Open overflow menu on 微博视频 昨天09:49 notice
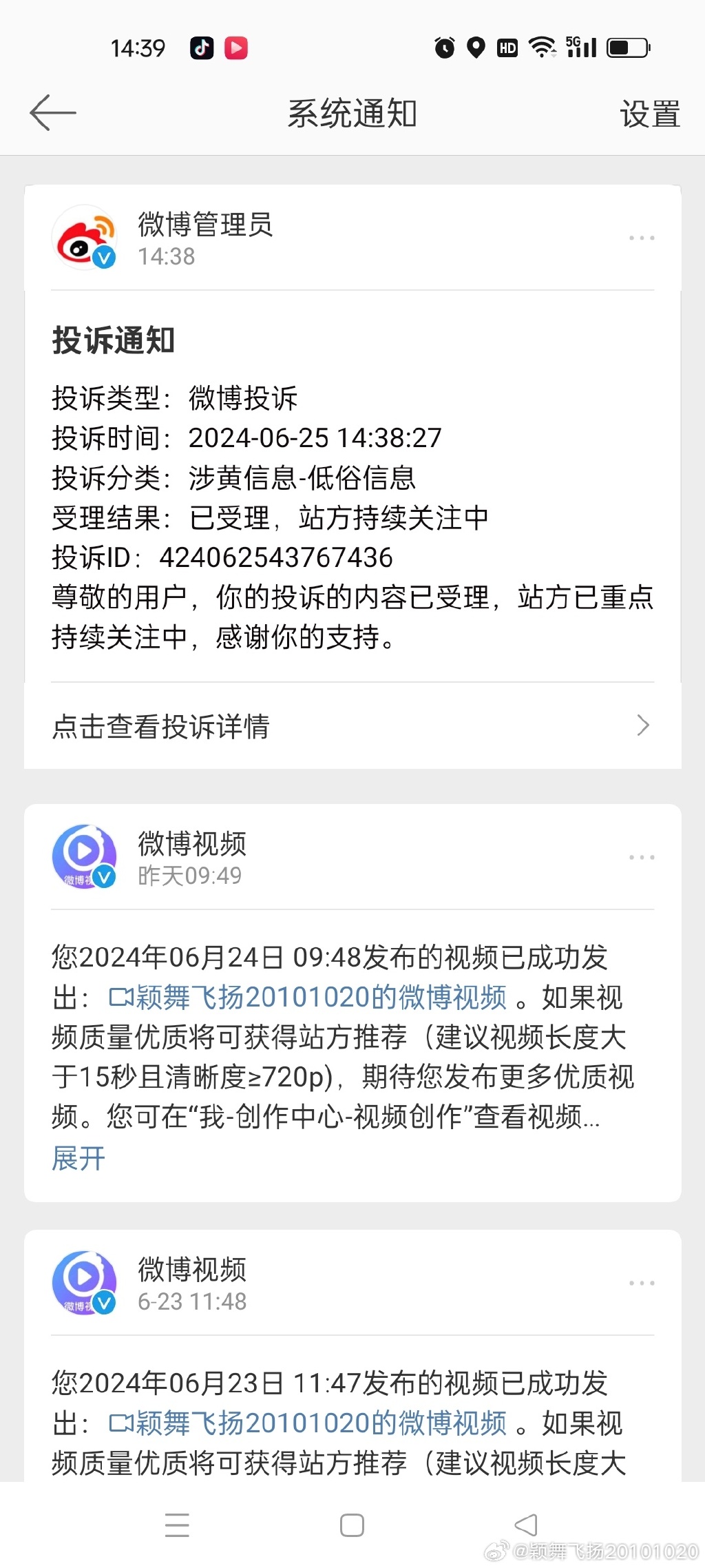 tap(642, 857)
